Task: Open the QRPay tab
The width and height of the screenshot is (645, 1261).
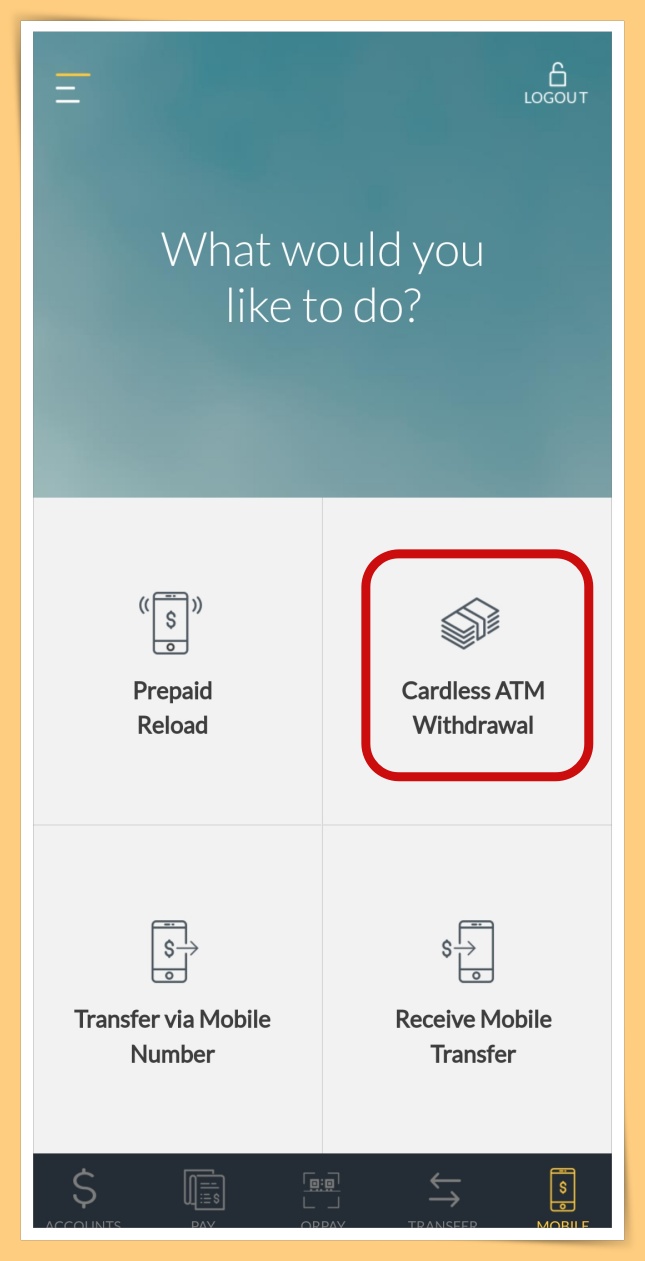Action: point(323,1196)
